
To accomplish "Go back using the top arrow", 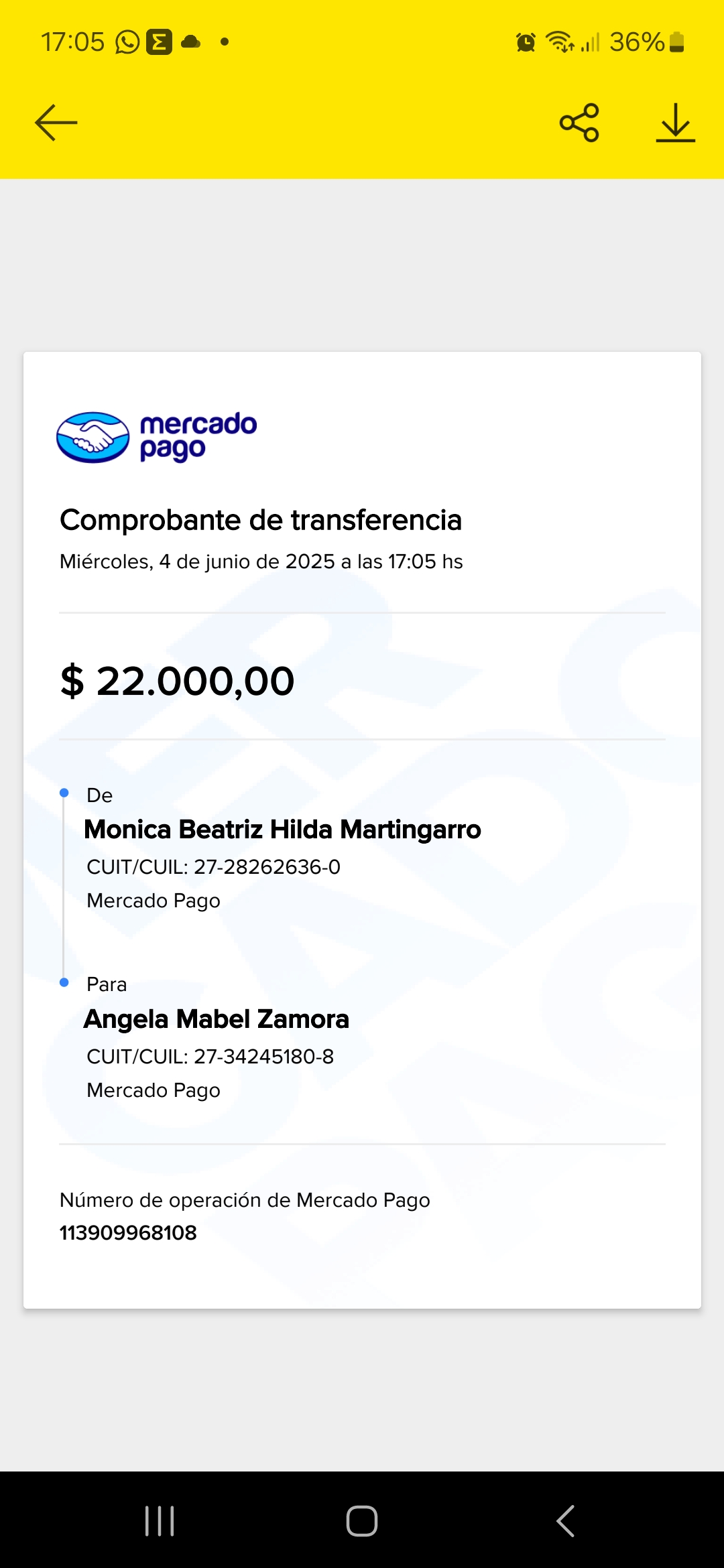I will coord(56,123).
